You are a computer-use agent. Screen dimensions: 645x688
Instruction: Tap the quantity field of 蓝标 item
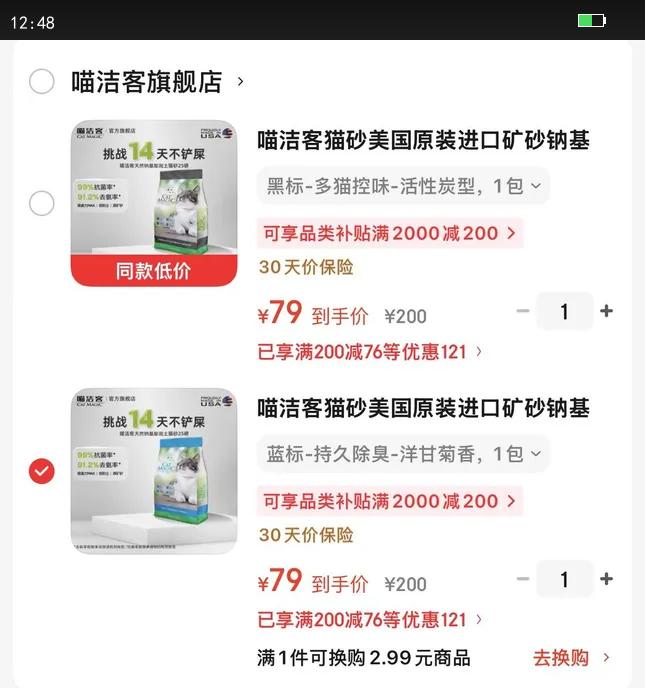click(565, 580)
